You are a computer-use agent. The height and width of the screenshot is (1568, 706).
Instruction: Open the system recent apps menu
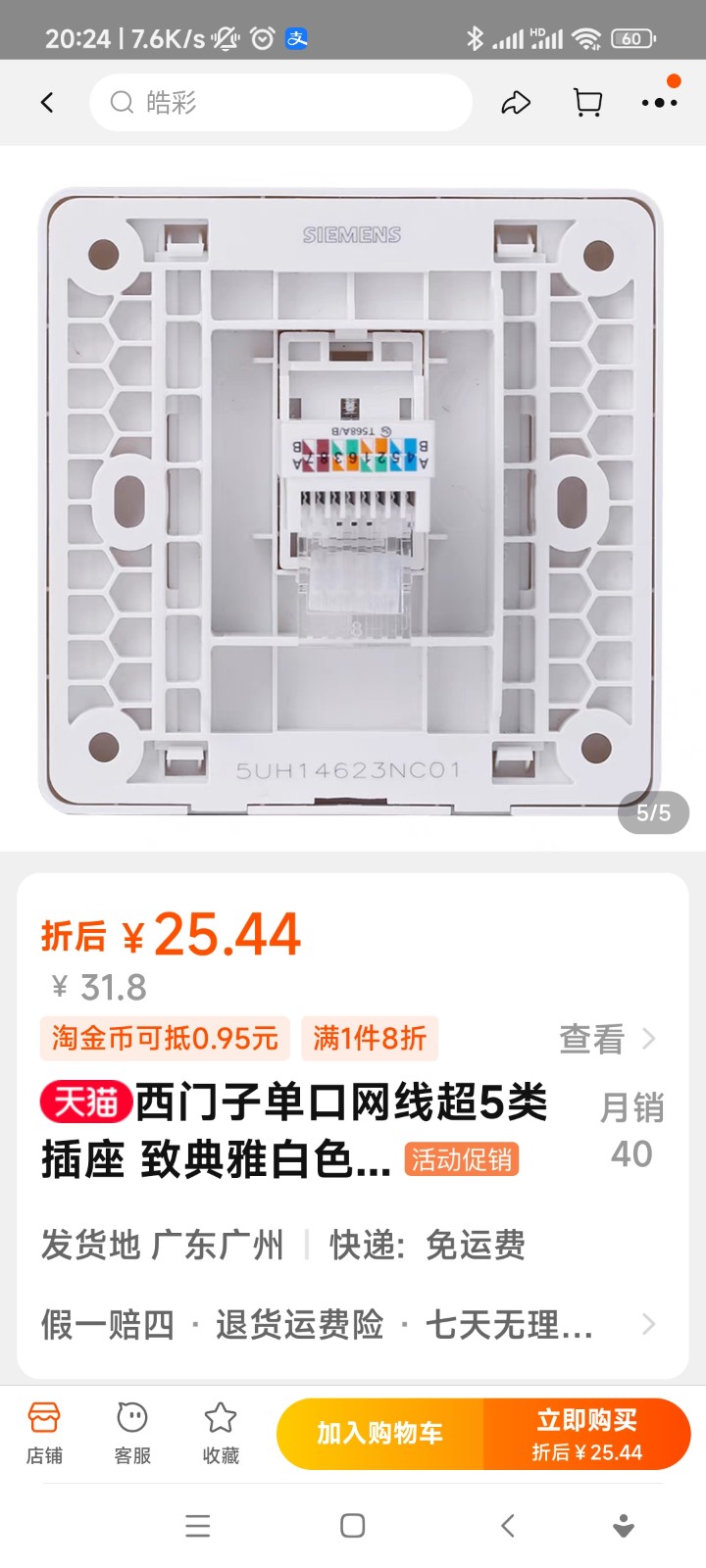198,1526
